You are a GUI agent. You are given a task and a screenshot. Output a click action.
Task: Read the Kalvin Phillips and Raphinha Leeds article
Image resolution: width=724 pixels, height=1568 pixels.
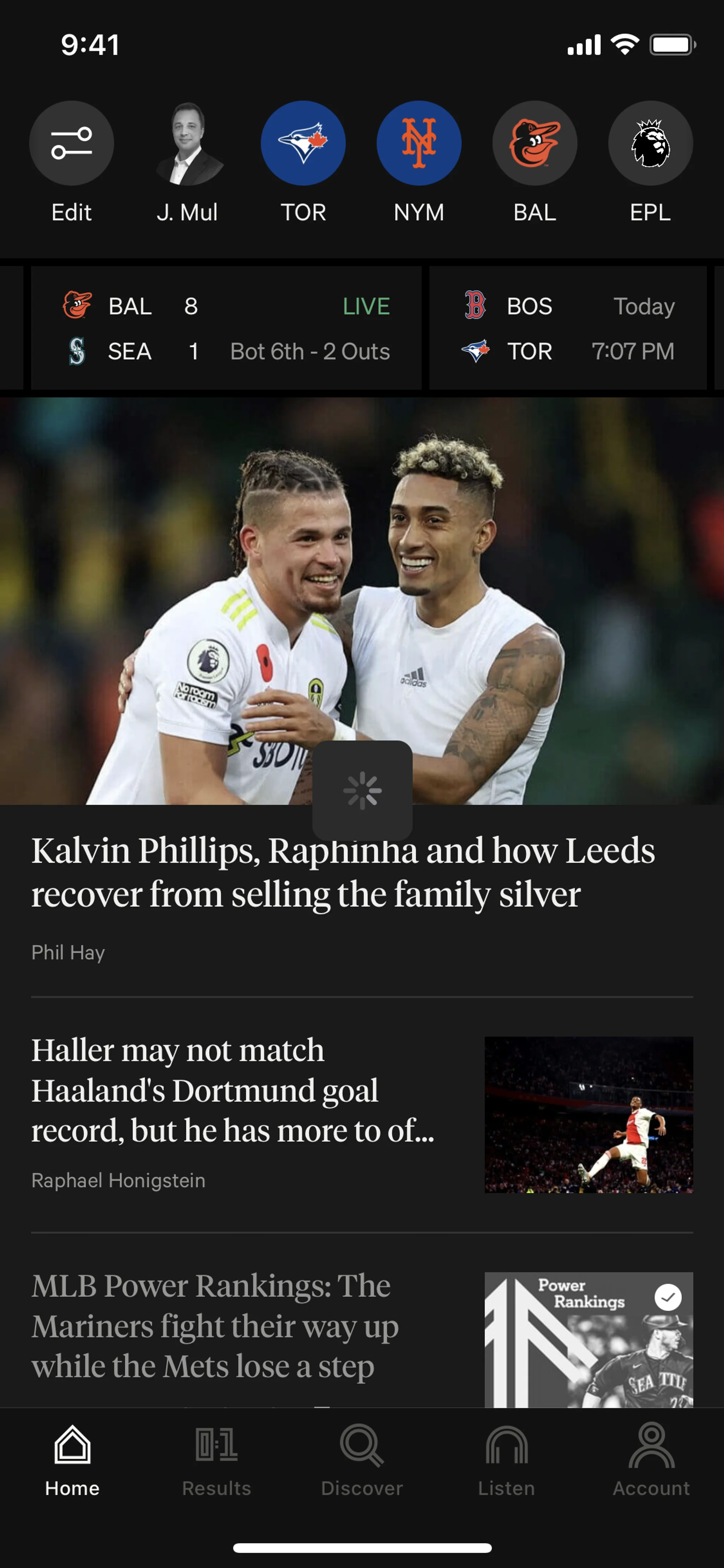342,872
